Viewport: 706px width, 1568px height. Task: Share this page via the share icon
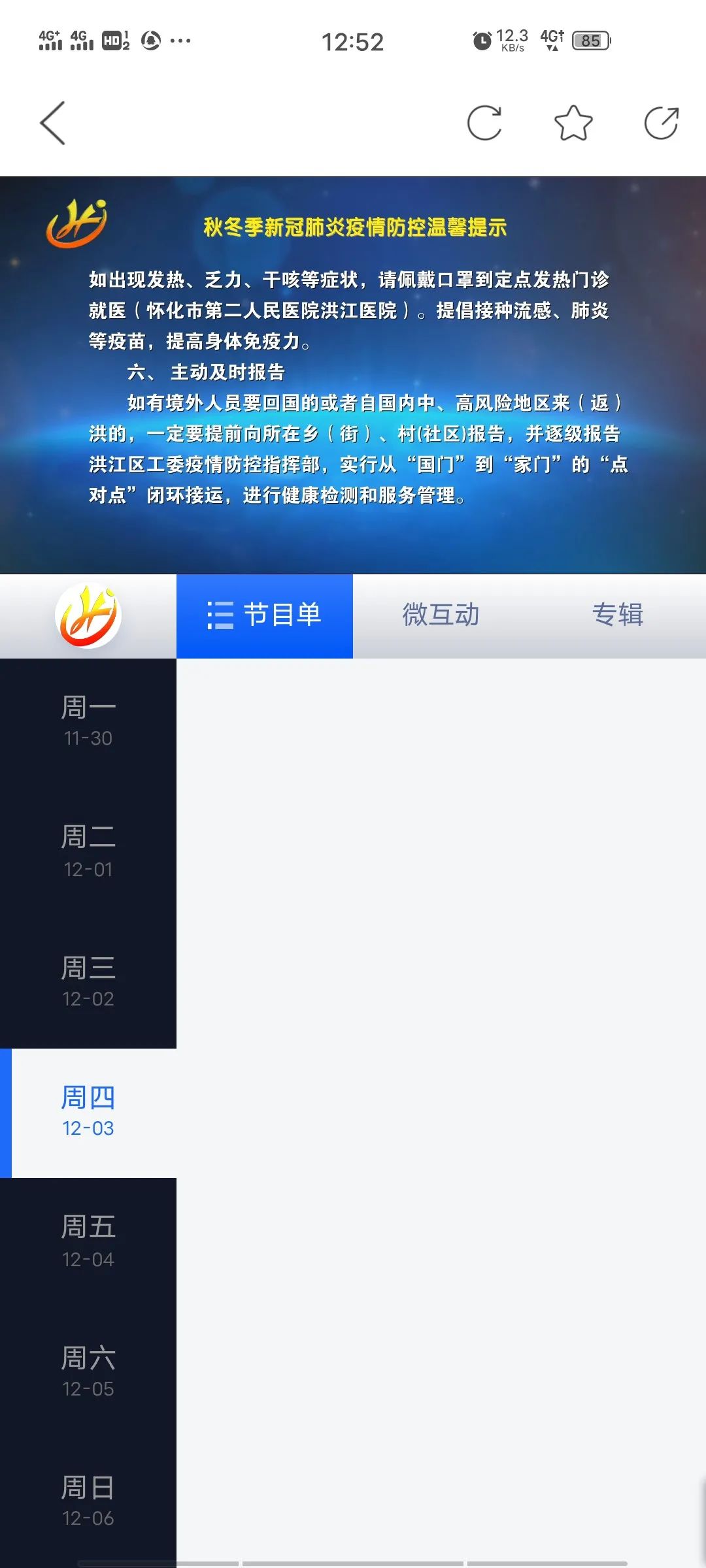coord(662,123)
